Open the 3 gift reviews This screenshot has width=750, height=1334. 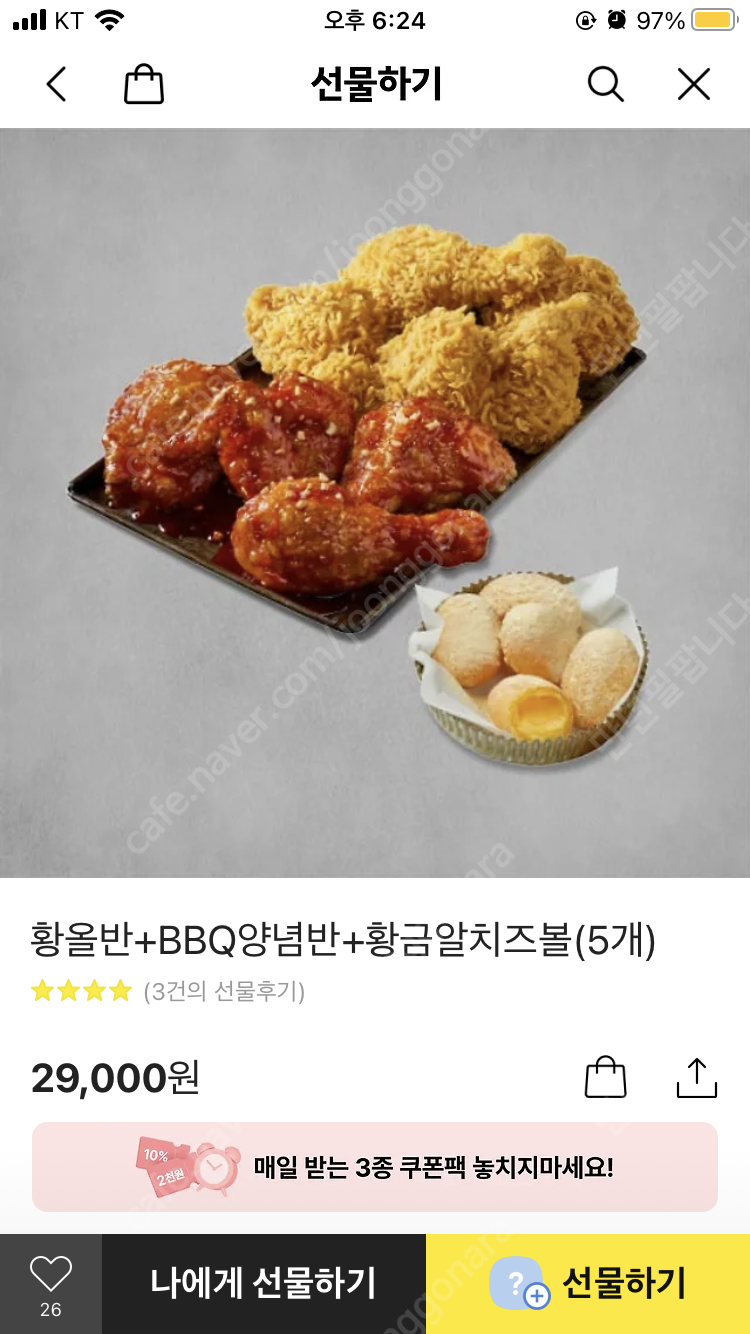(224, 991)
